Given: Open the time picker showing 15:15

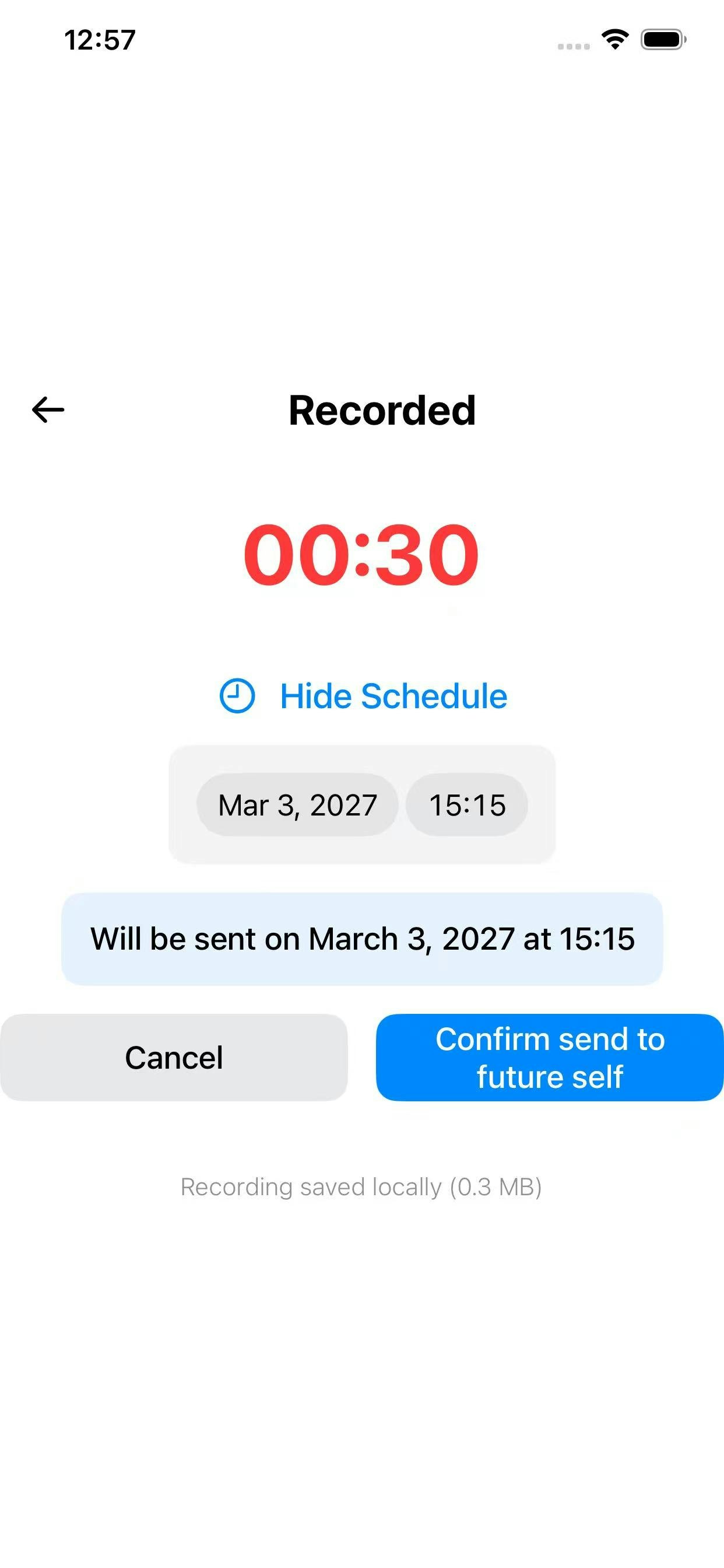Looking at the screenshot, I should [x=467, y=804].
